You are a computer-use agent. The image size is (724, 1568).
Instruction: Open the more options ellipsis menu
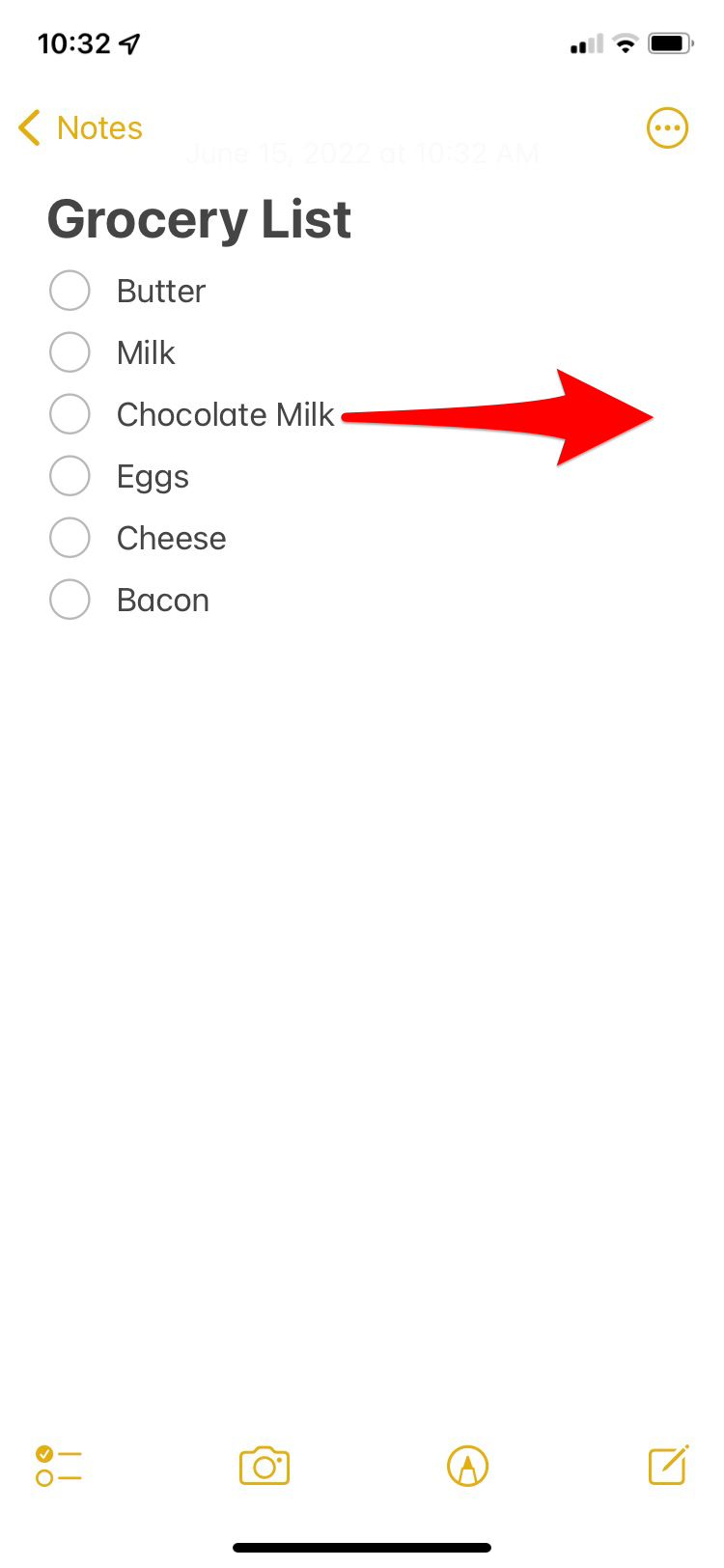[667, 127]
